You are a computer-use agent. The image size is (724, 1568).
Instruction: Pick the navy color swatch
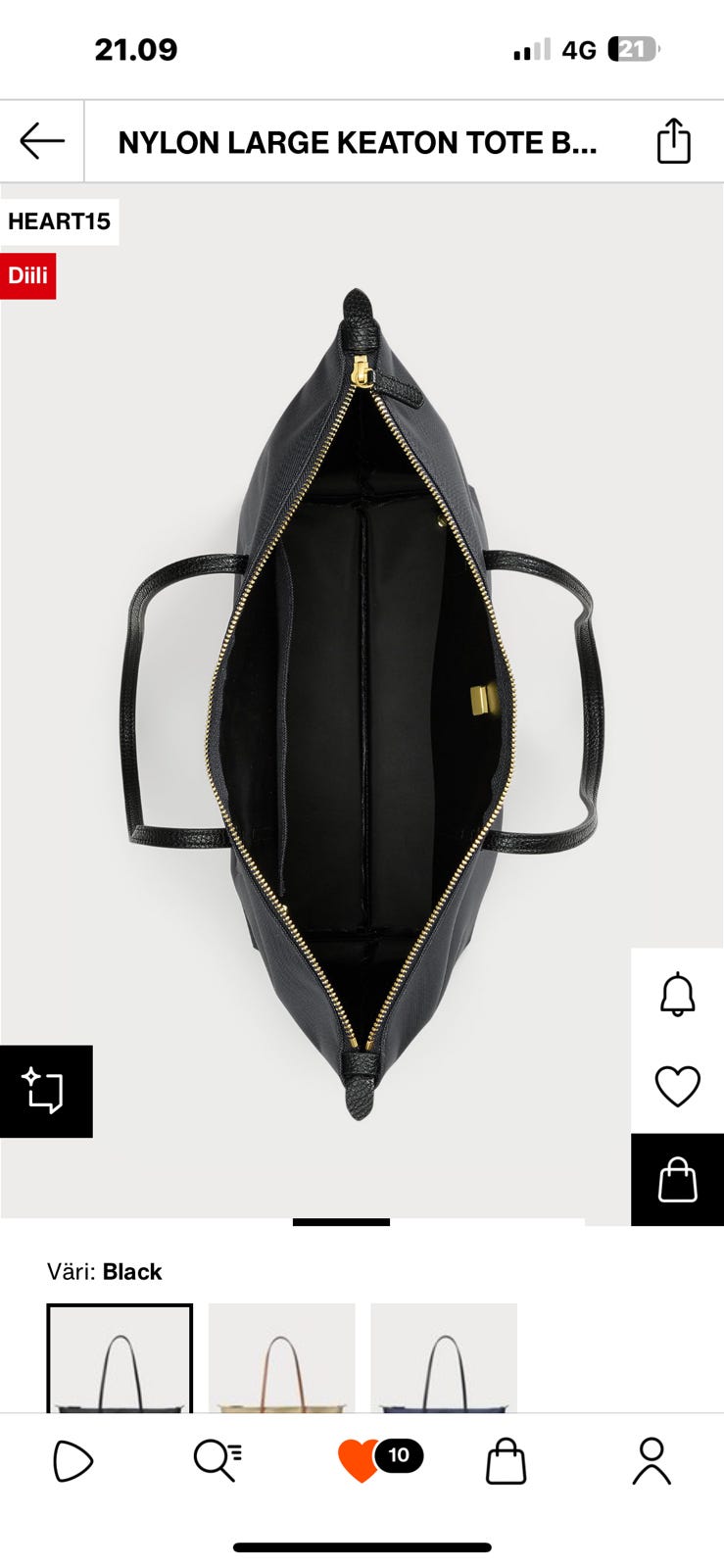444,1358
